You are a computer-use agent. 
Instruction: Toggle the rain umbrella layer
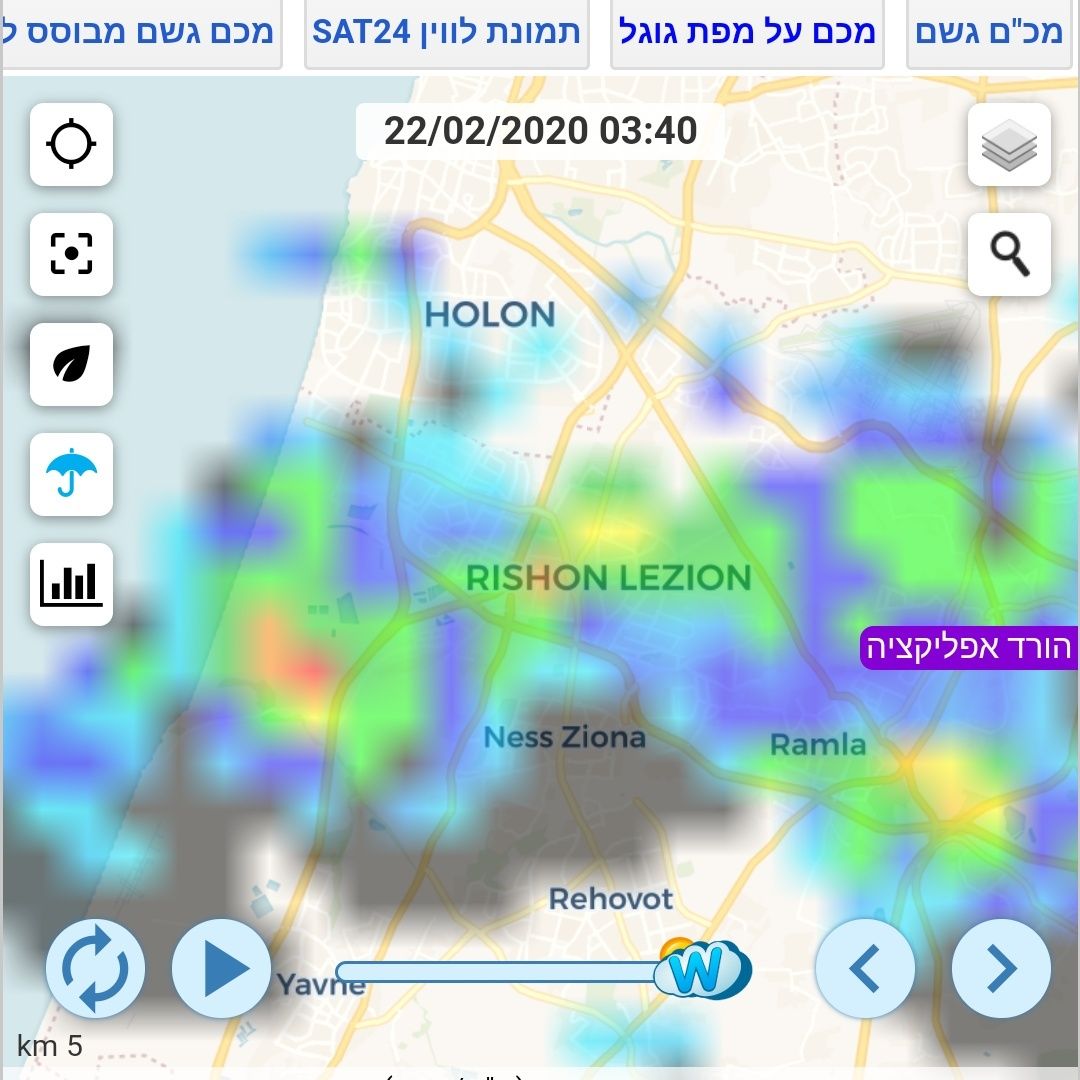coord(71,474)
